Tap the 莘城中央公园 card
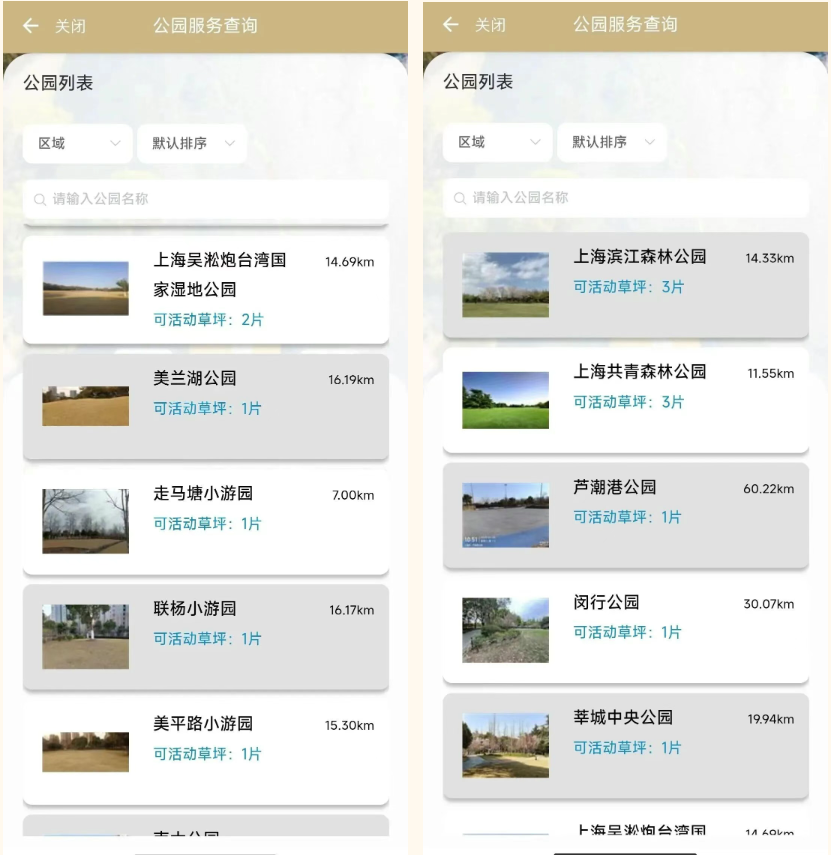 click(x=625, y=745)
